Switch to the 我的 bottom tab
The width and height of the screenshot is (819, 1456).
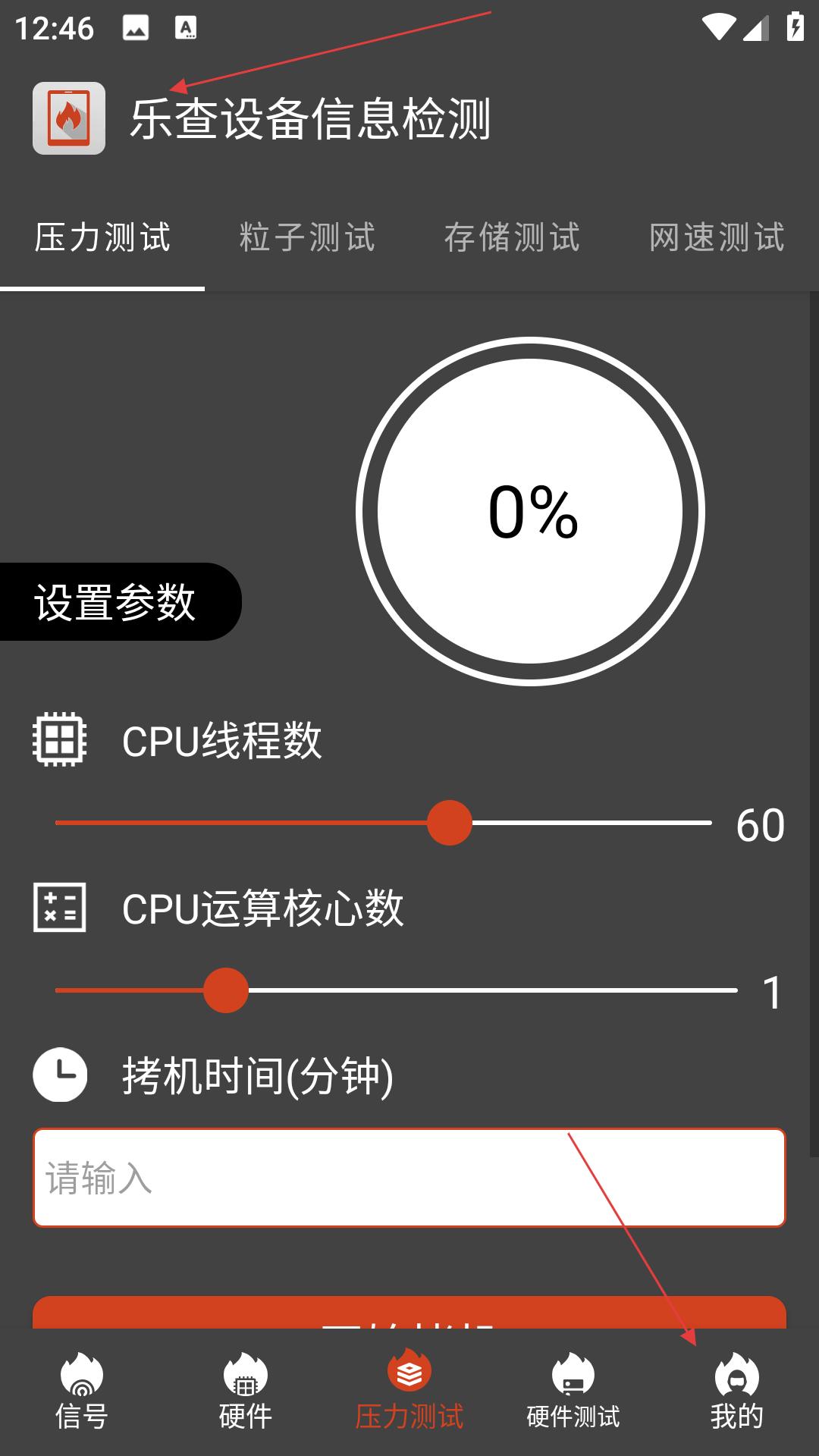pyautogui.click(x=737, y=1392)
